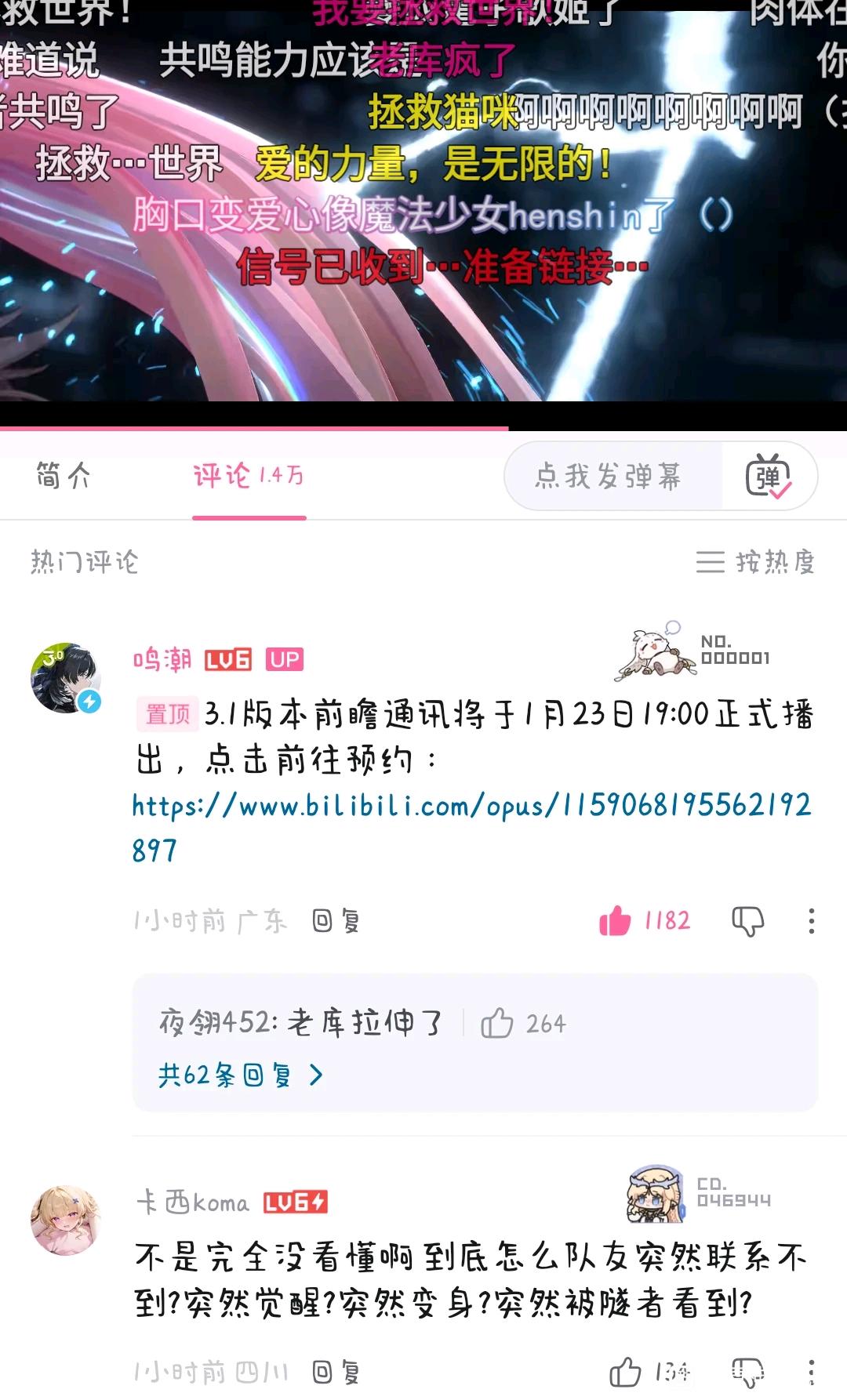Open the bilibili opus link
This screenshot has width=847, height=1400.
coord(471,806)
